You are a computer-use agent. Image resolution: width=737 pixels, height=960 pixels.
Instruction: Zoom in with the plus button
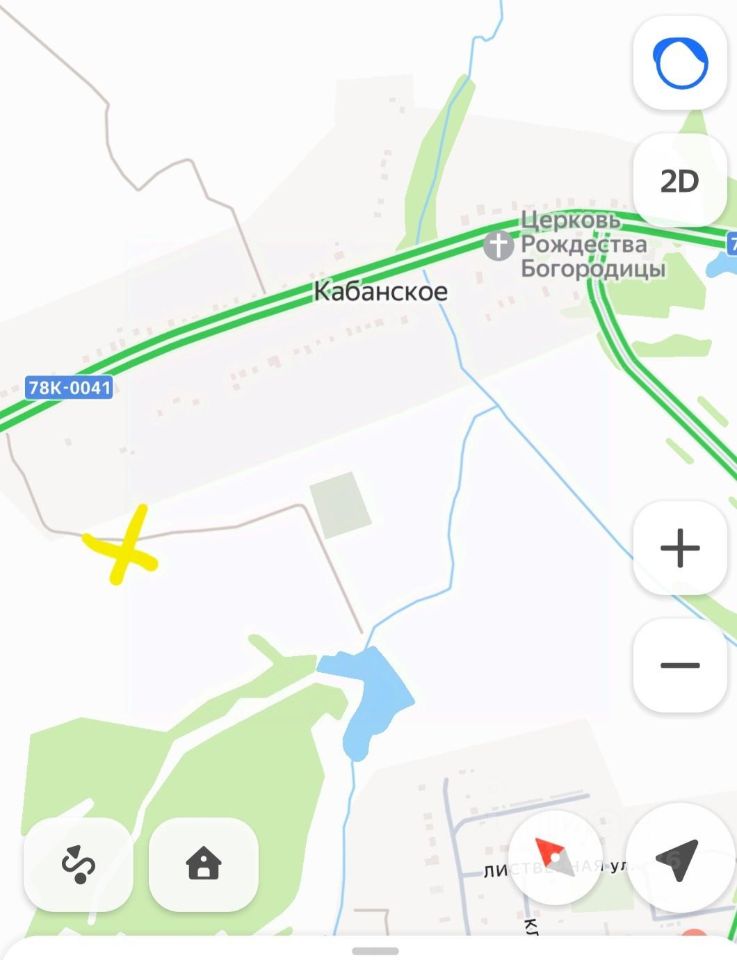tap(680, 548)
